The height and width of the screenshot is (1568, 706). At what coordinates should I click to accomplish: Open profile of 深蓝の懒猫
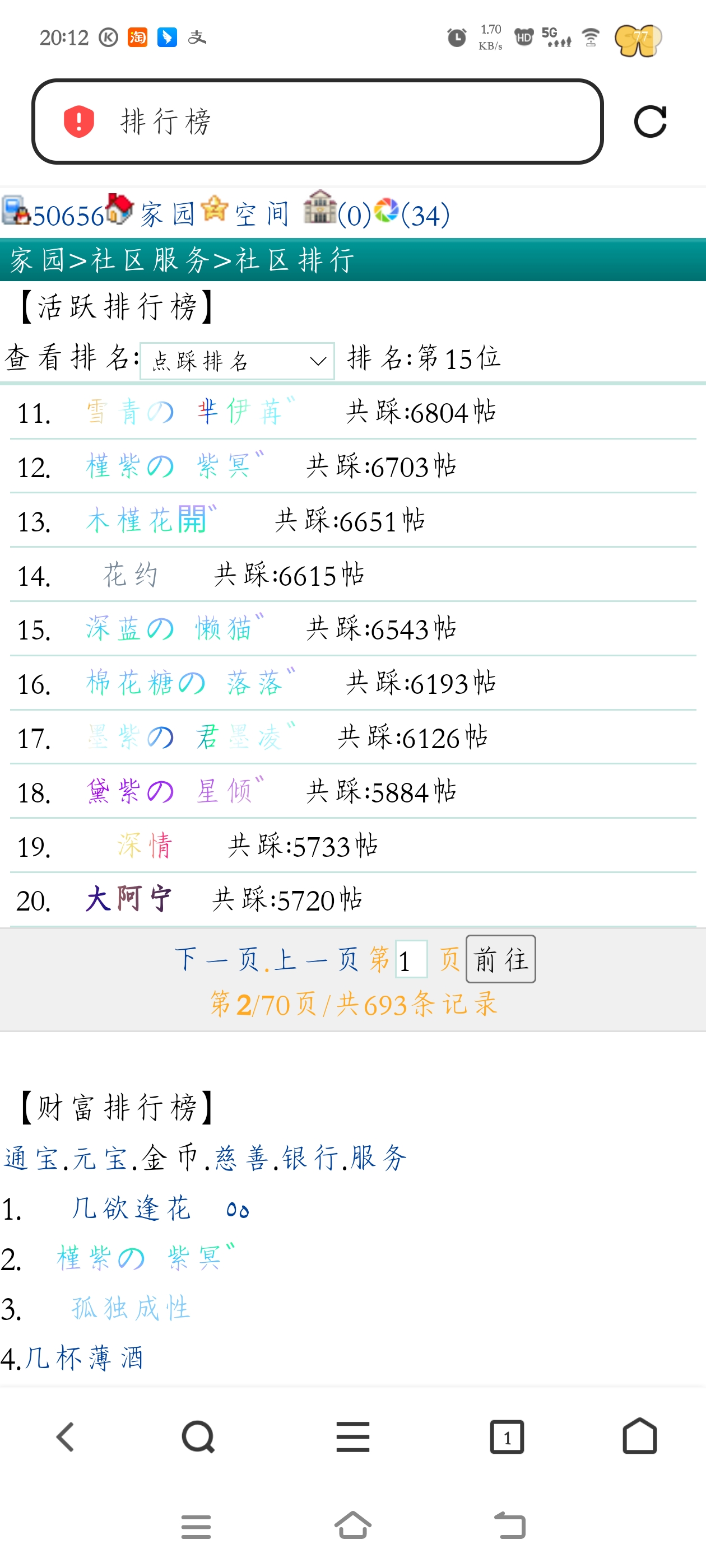click(175, 629)
